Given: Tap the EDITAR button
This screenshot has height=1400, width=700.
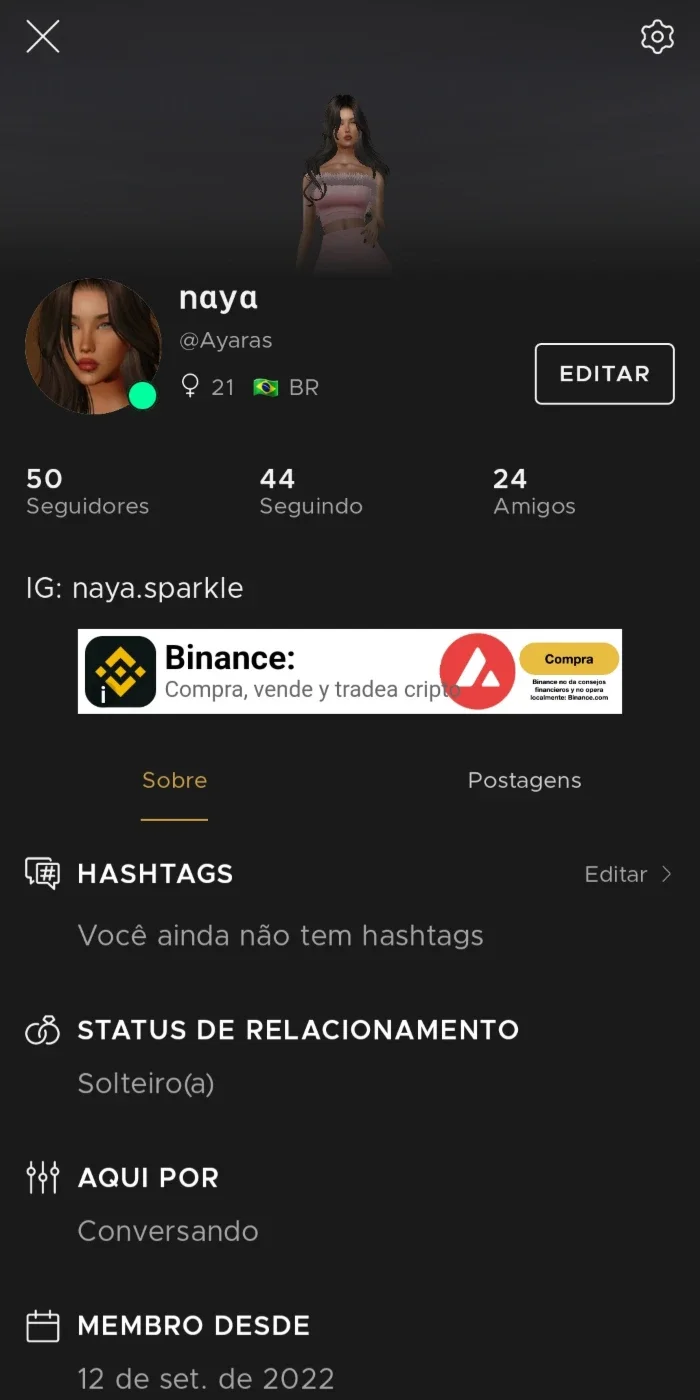Looking at the screenshot, I should [605, 374].
